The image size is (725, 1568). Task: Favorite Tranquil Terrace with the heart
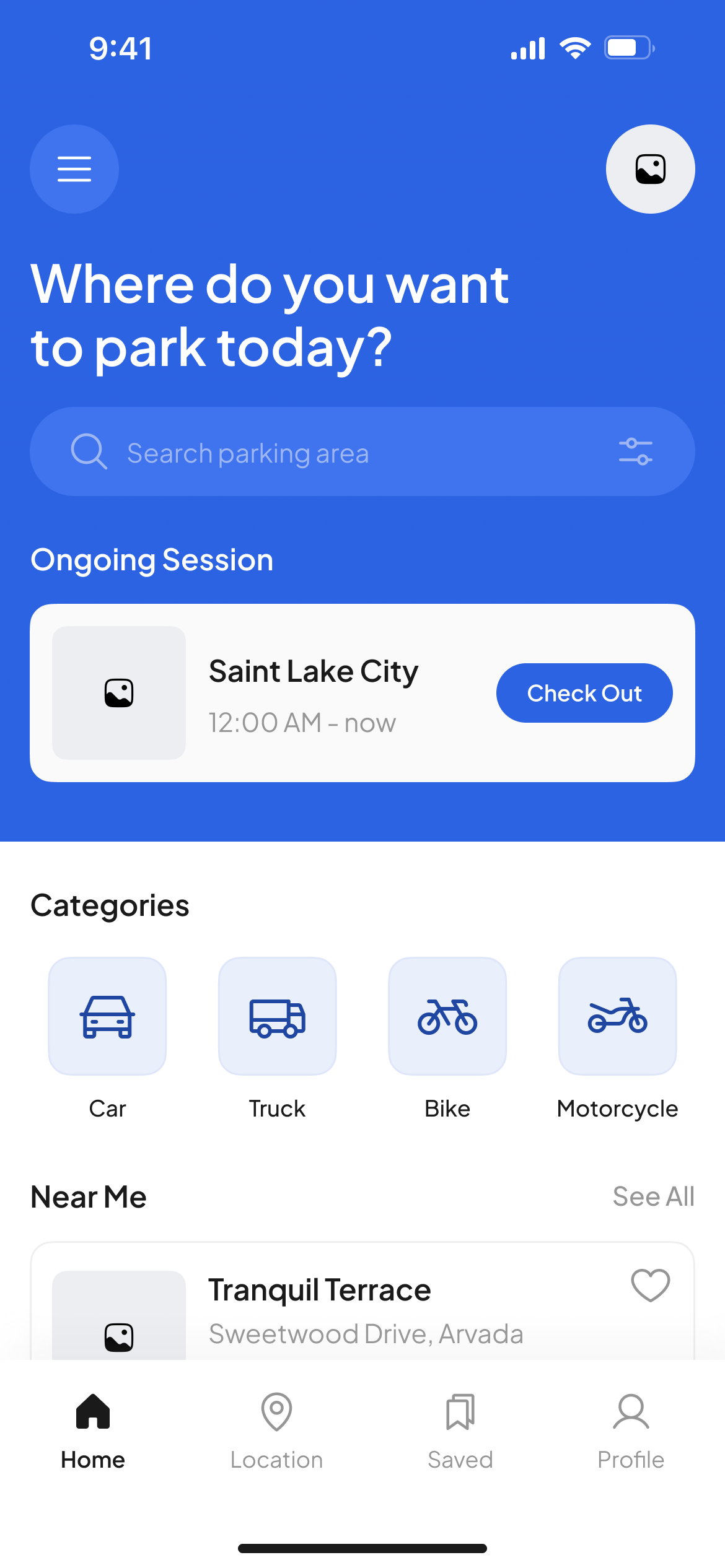tap(650, 1285)
